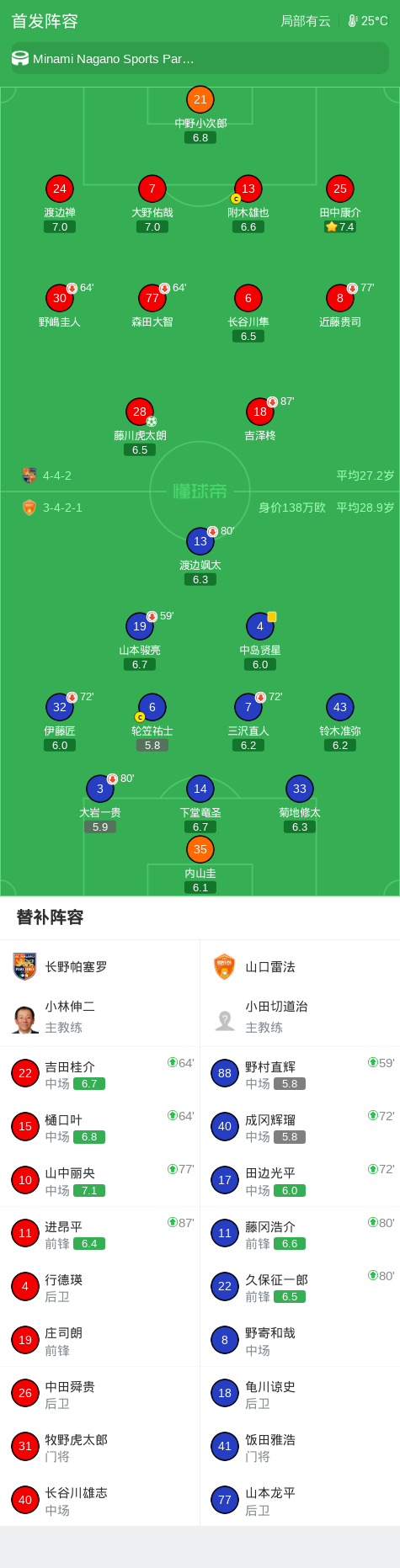
Task: Open goalkeeper 内山圭 number 35
Action: click(200, 864)
